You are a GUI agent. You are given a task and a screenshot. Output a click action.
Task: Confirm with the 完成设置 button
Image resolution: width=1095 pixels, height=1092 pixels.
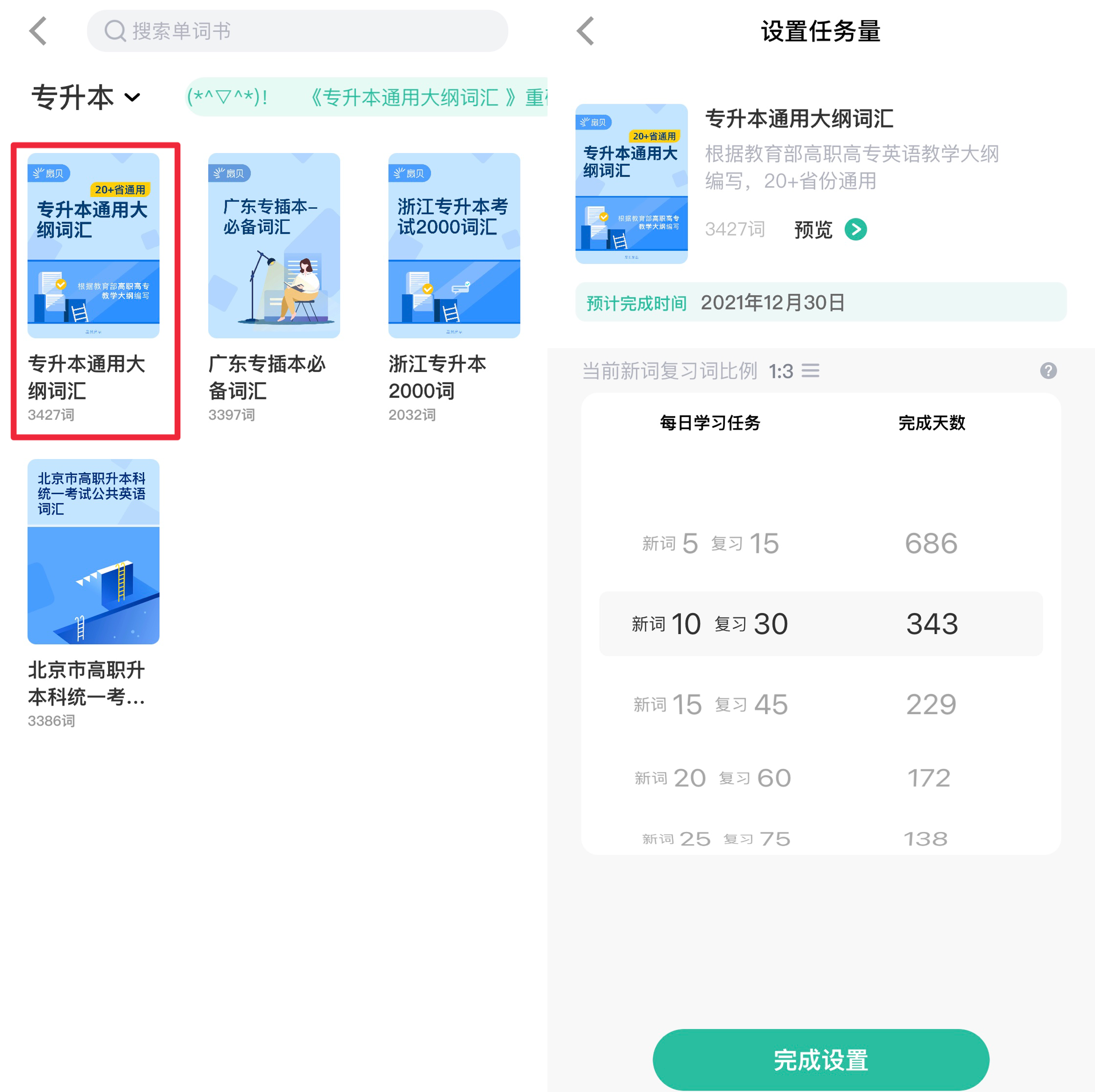click(x=820, y=1059)
